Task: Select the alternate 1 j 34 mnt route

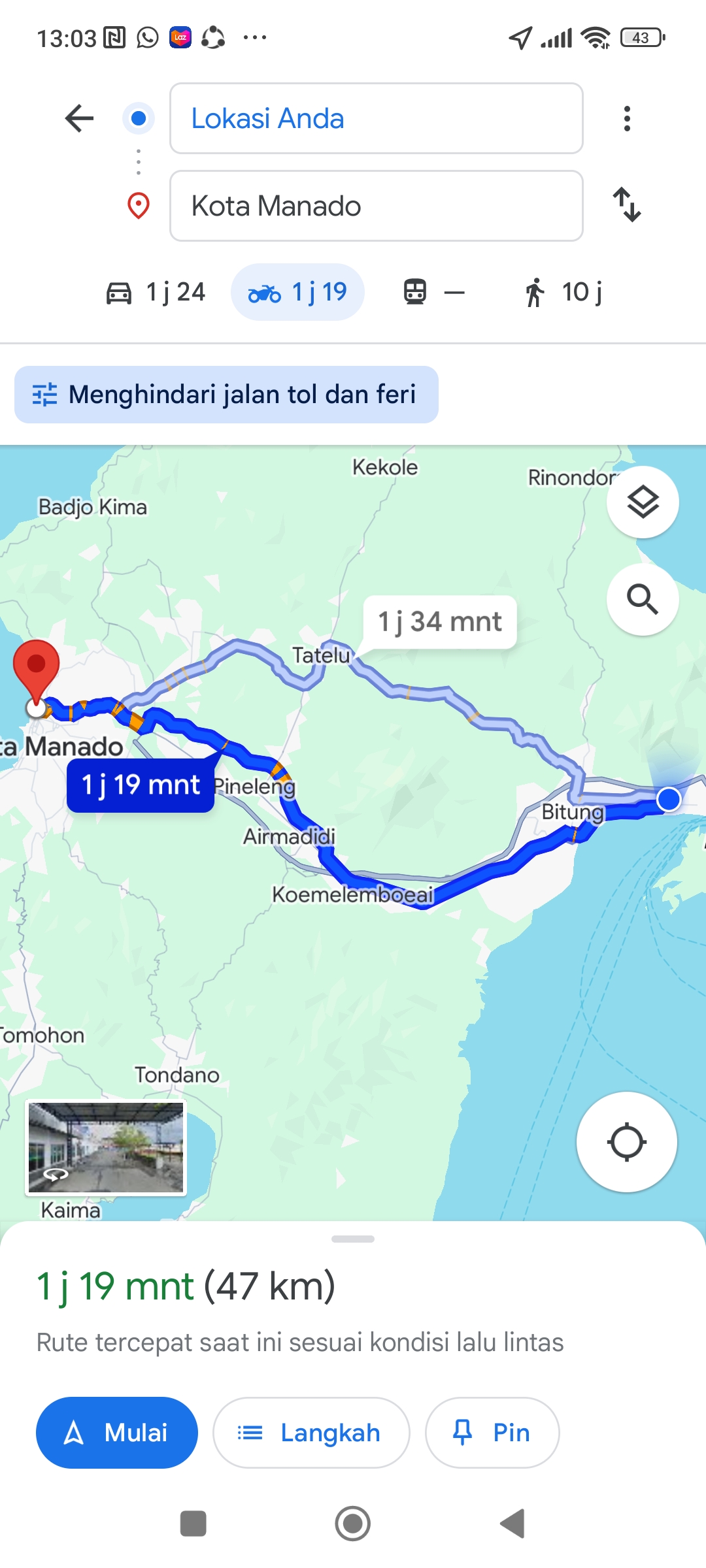Action: pyautogui.click(x=440, y=621)
